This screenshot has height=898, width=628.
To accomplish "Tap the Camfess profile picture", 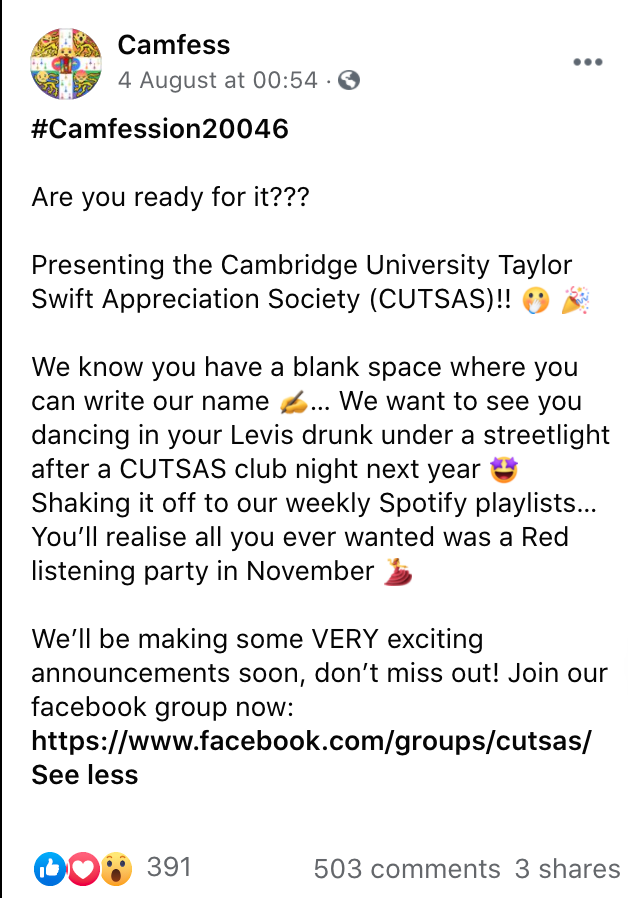I will point(66,63).
